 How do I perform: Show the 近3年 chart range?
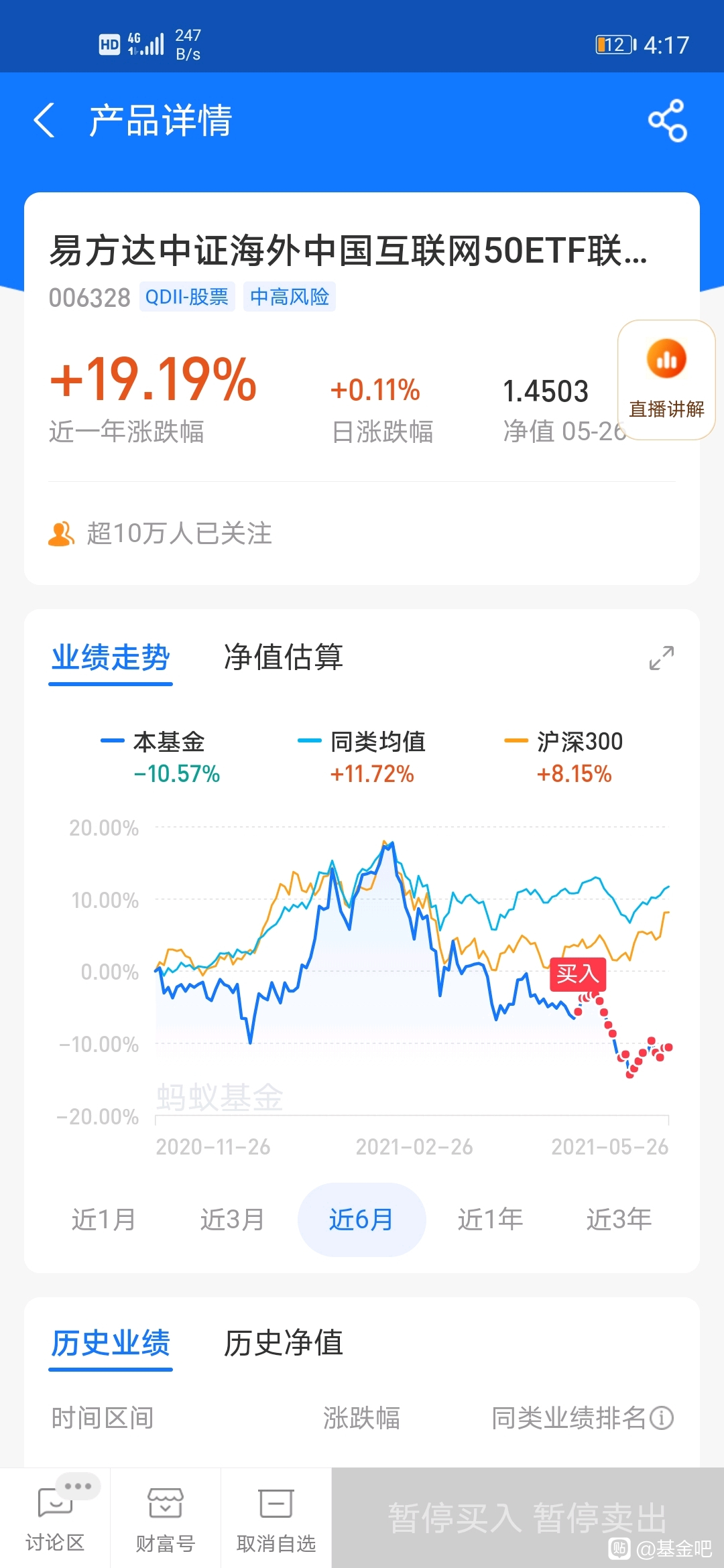click(619, 1220)
